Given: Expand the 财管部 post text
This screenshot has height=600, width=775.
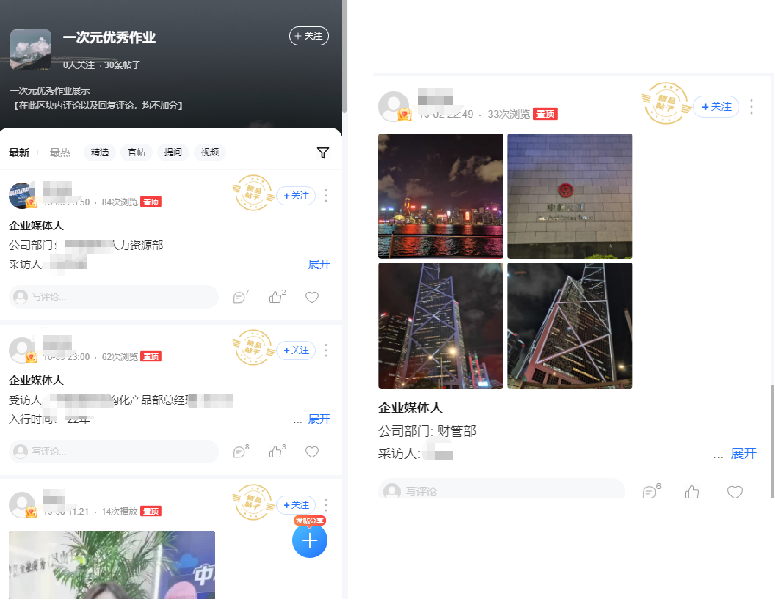Looking at the screenshot, I should pos(744,454).
